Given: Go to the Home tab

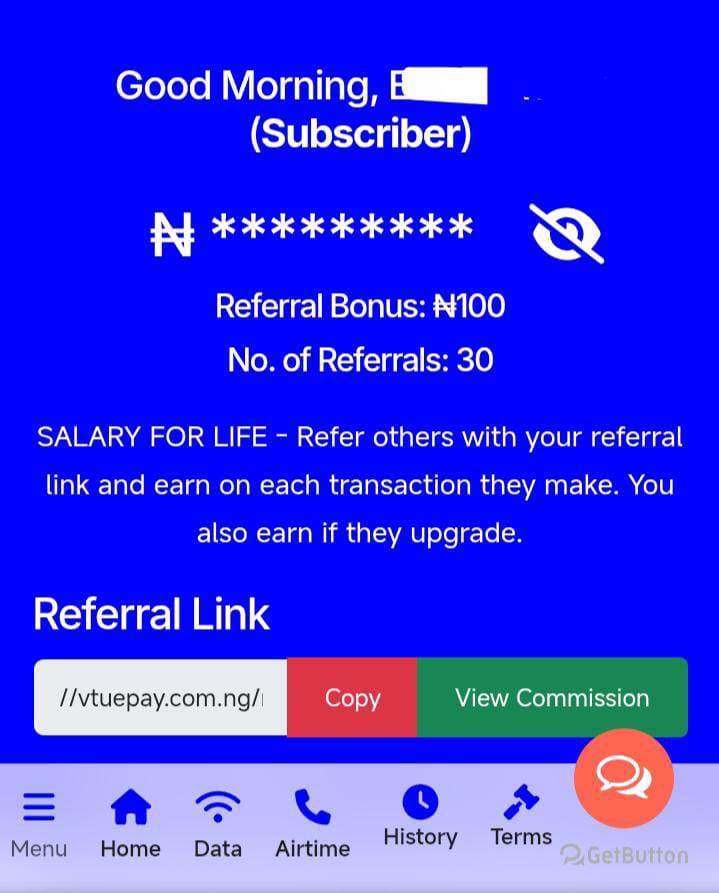Looking at the screenshot, I should coord(130,824).
